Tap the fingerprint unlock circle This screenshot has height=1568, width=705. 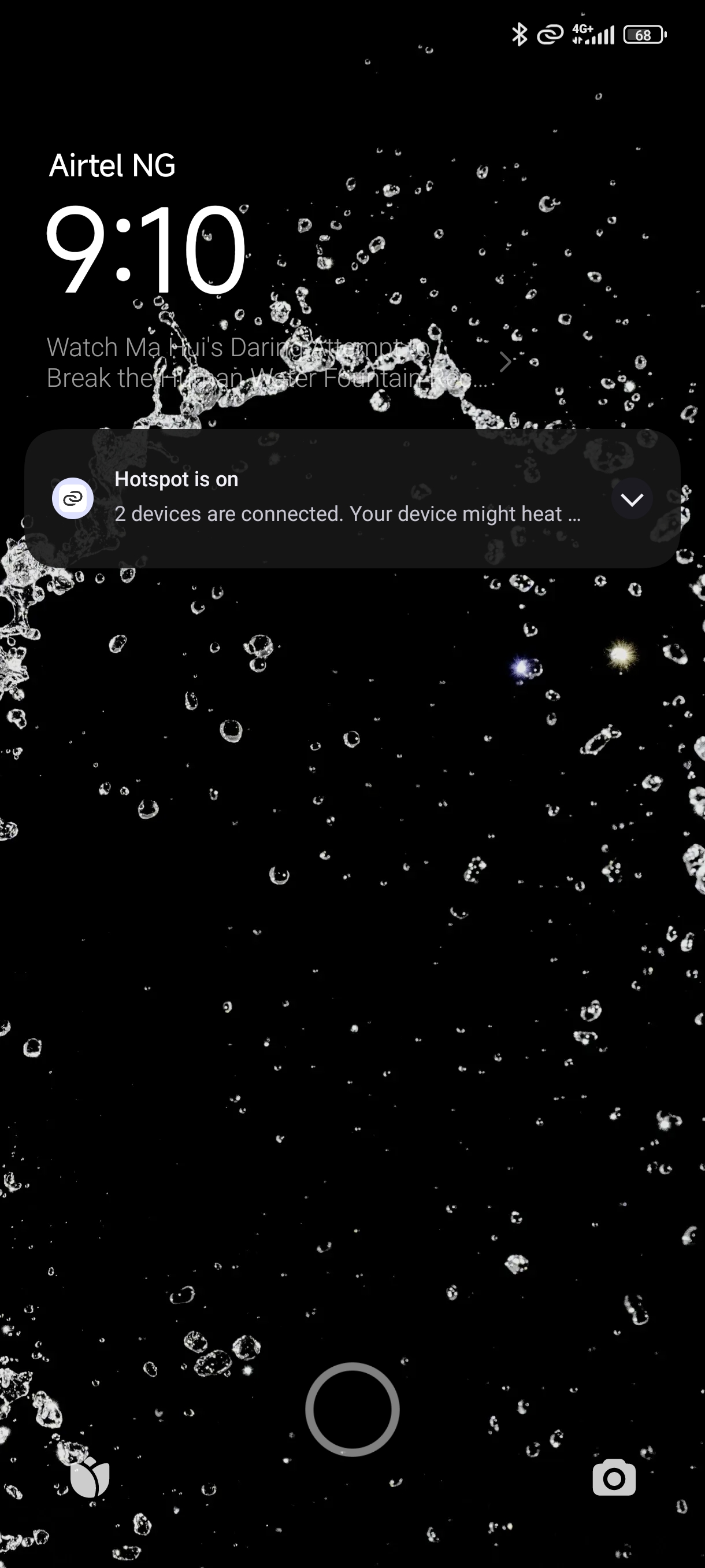pos(352,1408)
